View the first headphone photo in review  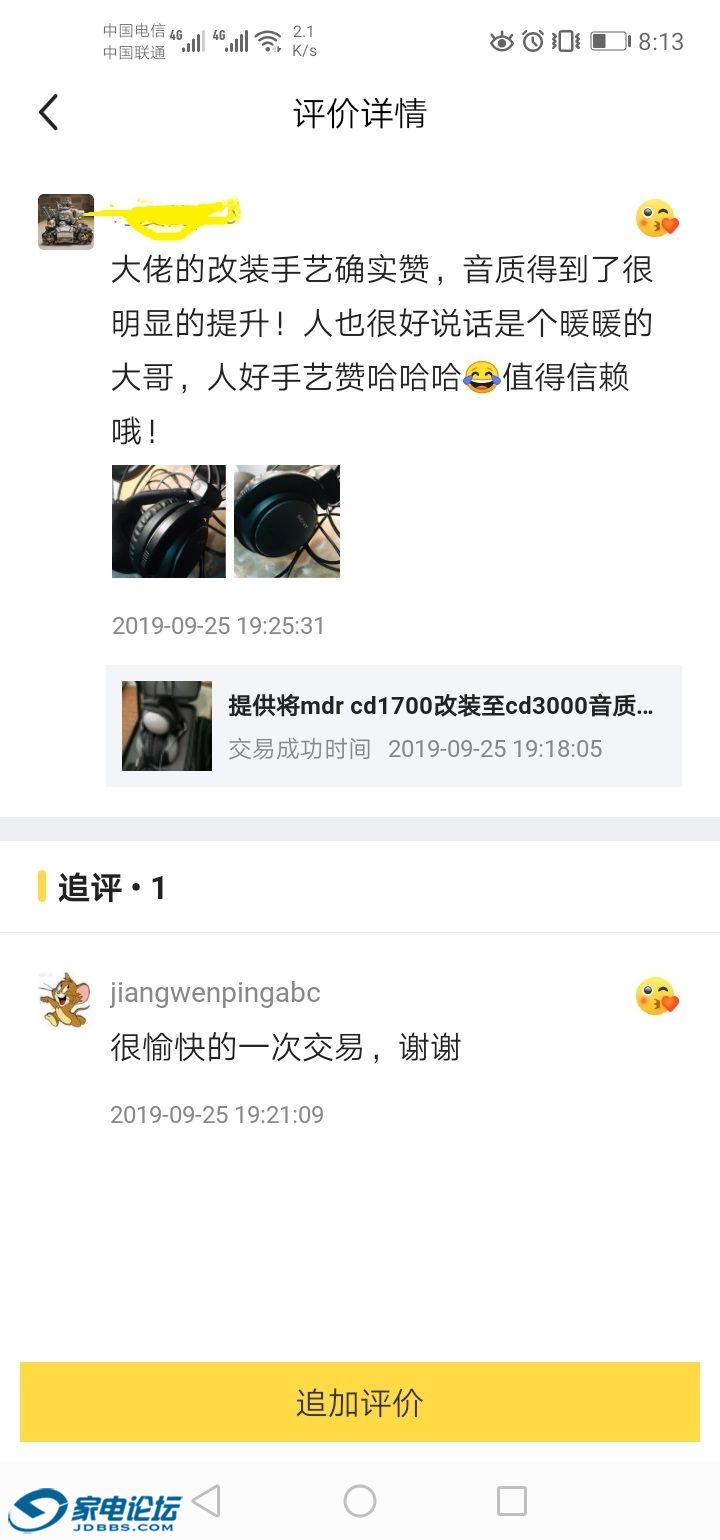168,521
